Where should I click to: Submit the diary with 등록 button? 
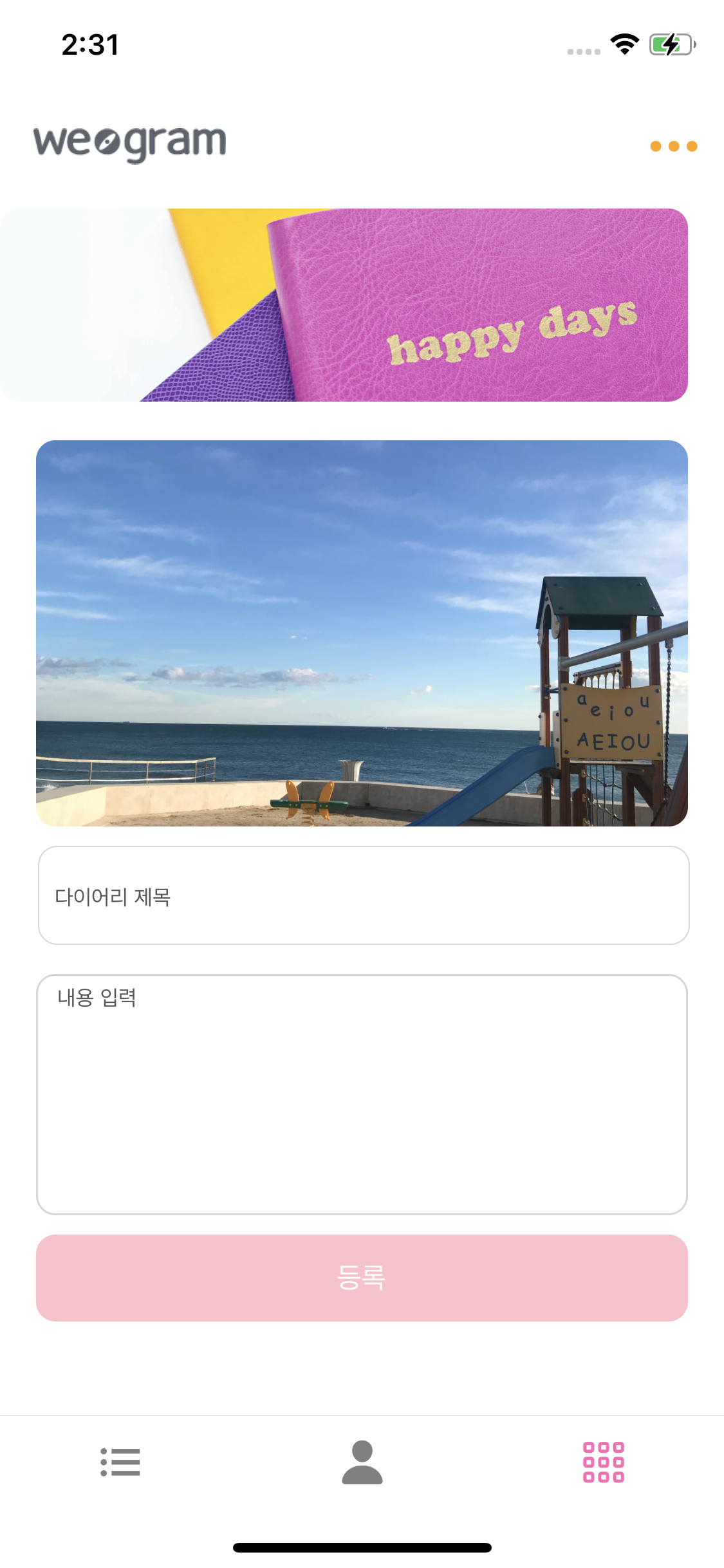[x=362, y=1278]
